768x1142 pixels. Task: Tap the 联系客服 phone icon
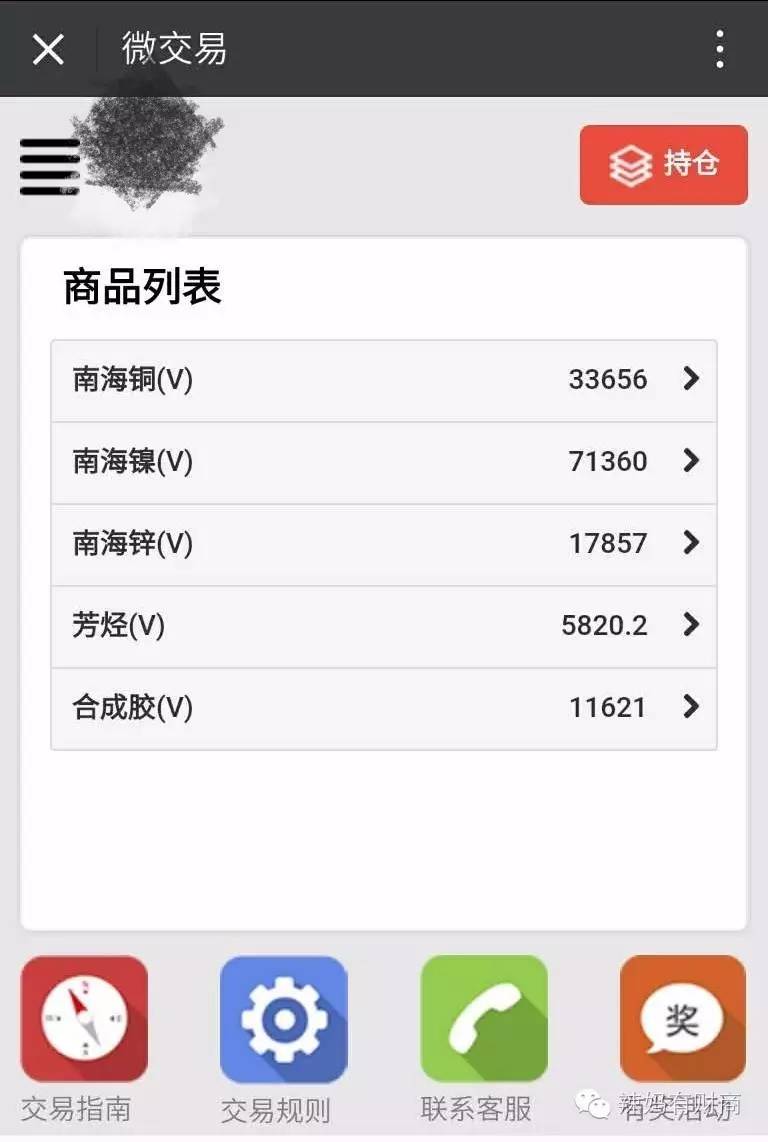[x=483, y=1017]
